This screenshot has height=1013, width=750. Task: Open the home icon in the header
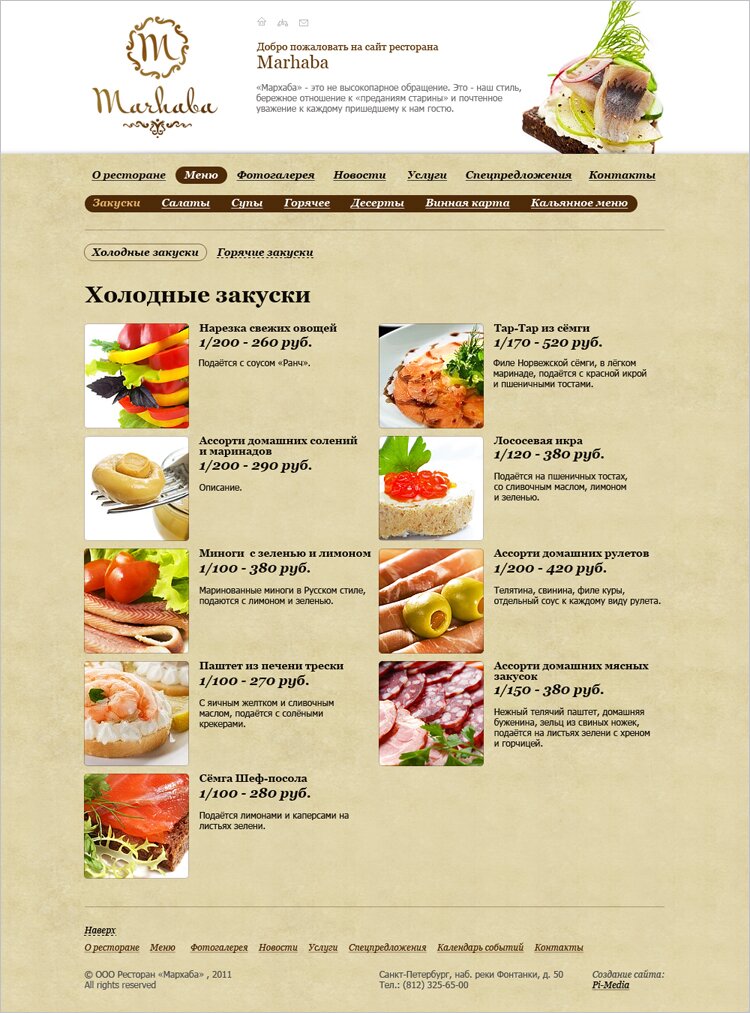click(262, 22)
